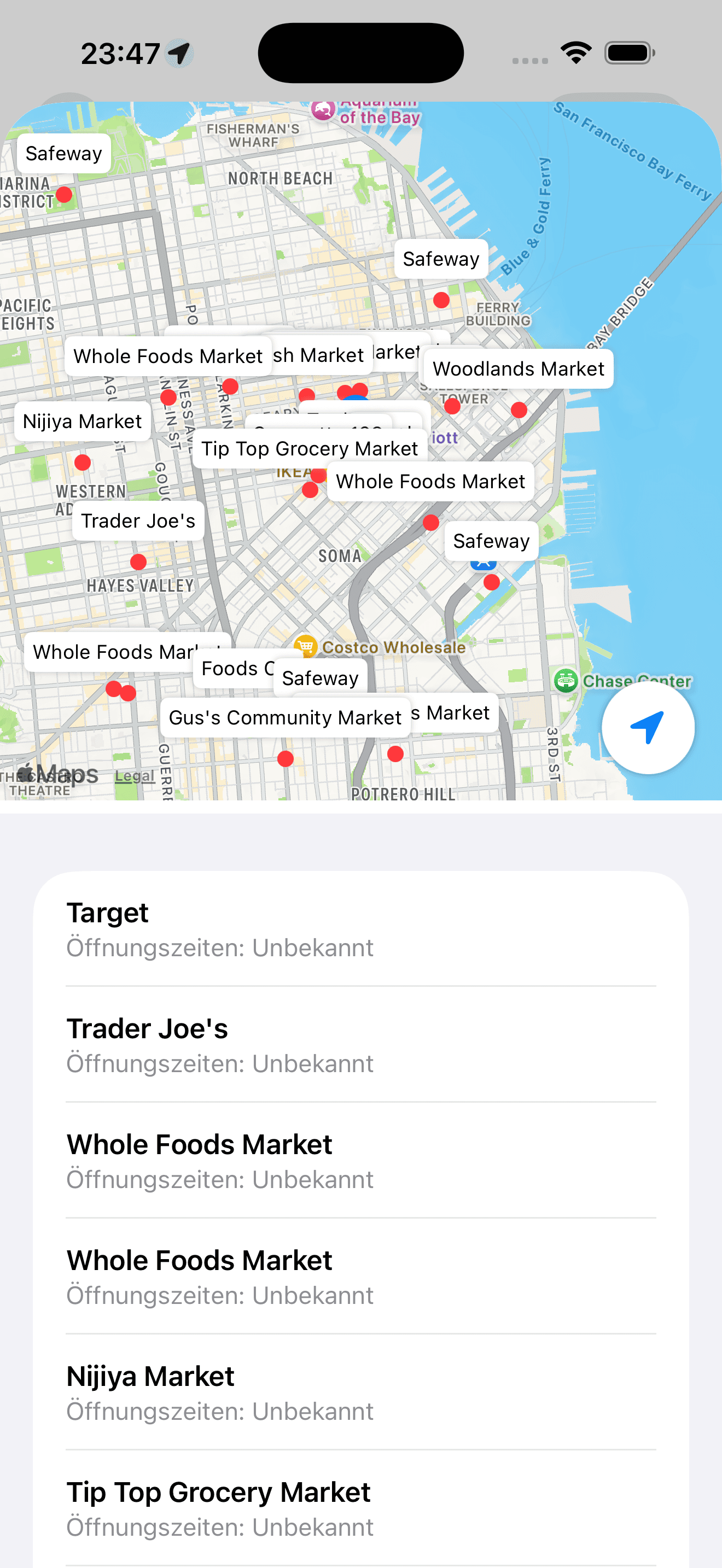The height and width of the screenshot is (1568, 722).
Task: Tap the Woodlands Market map pin label
Action: pos(518,369)
